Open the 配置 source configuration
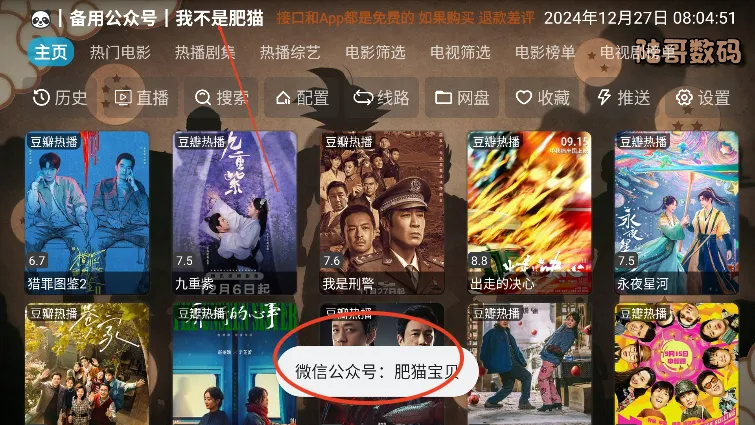Image resolution: width=755 pixels, height=425 pixels. [302, 98]
